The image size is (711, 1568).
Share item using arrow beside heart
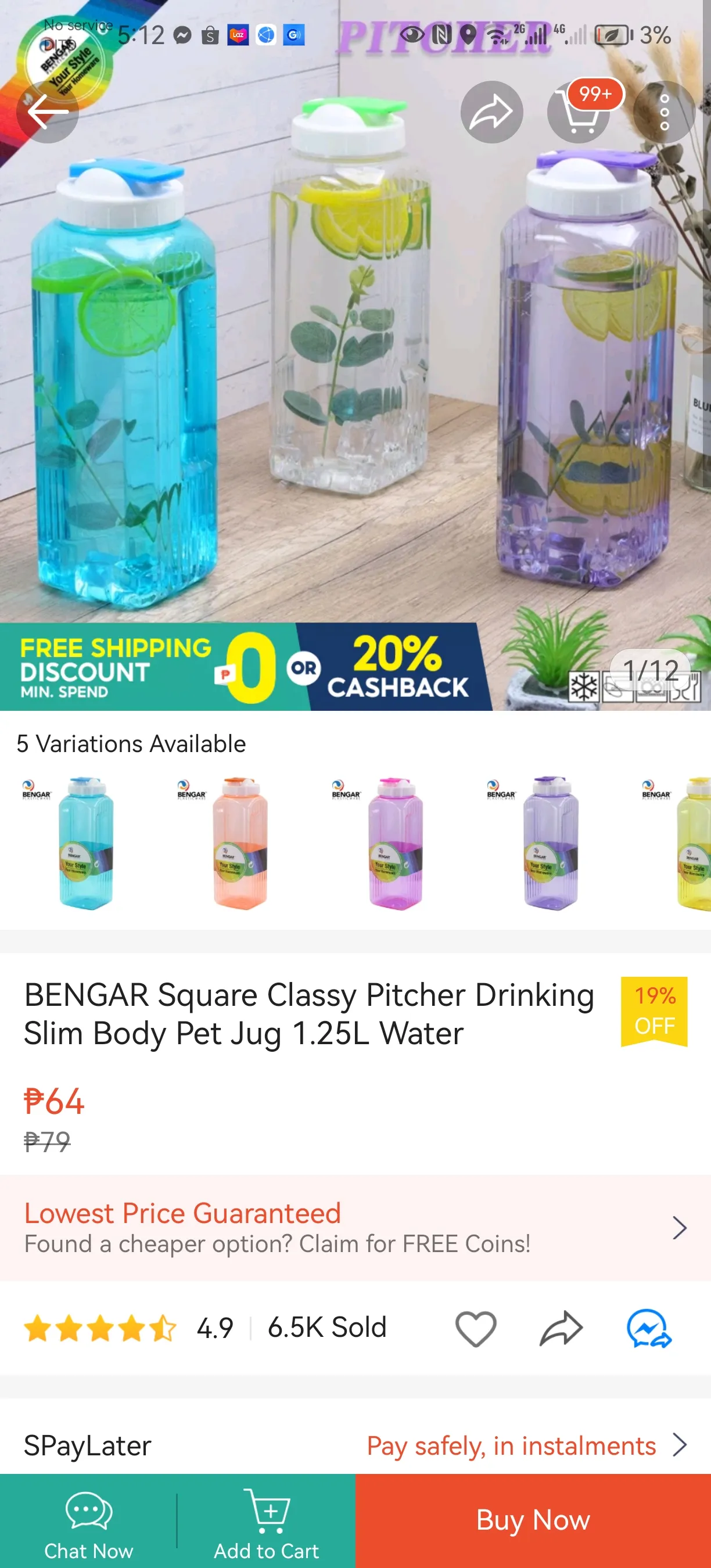561,1328
